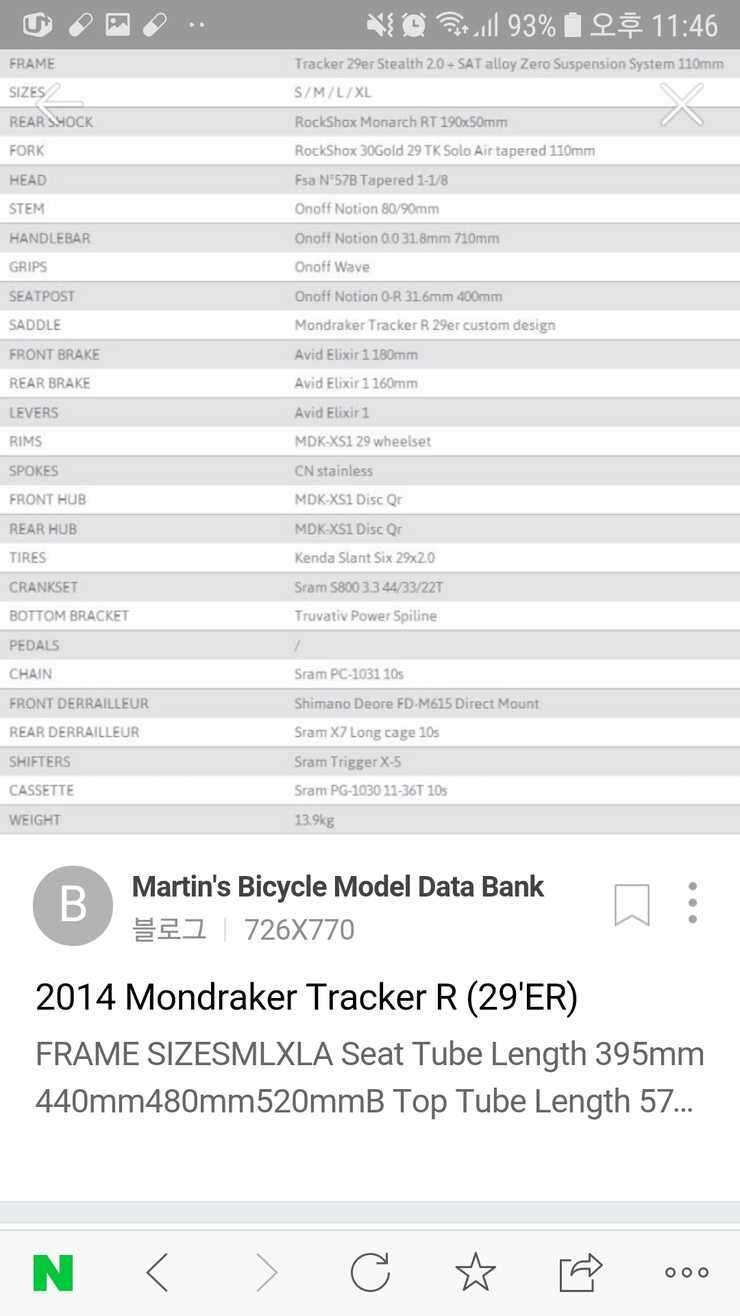Close the image viewer
740x1316 pixels.
682,104
